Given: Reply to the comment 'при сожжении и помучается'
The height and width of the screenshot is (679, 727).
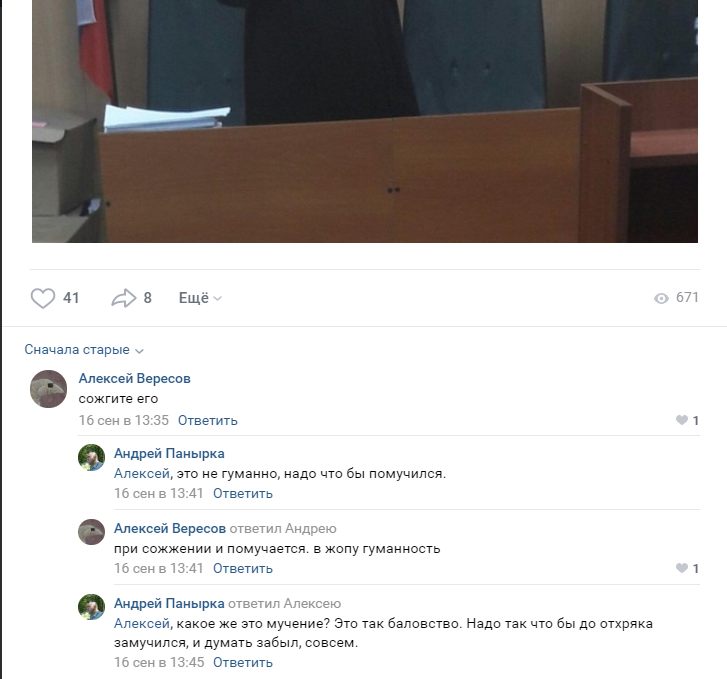Looking at the screenshot, I should click(242, 568).
